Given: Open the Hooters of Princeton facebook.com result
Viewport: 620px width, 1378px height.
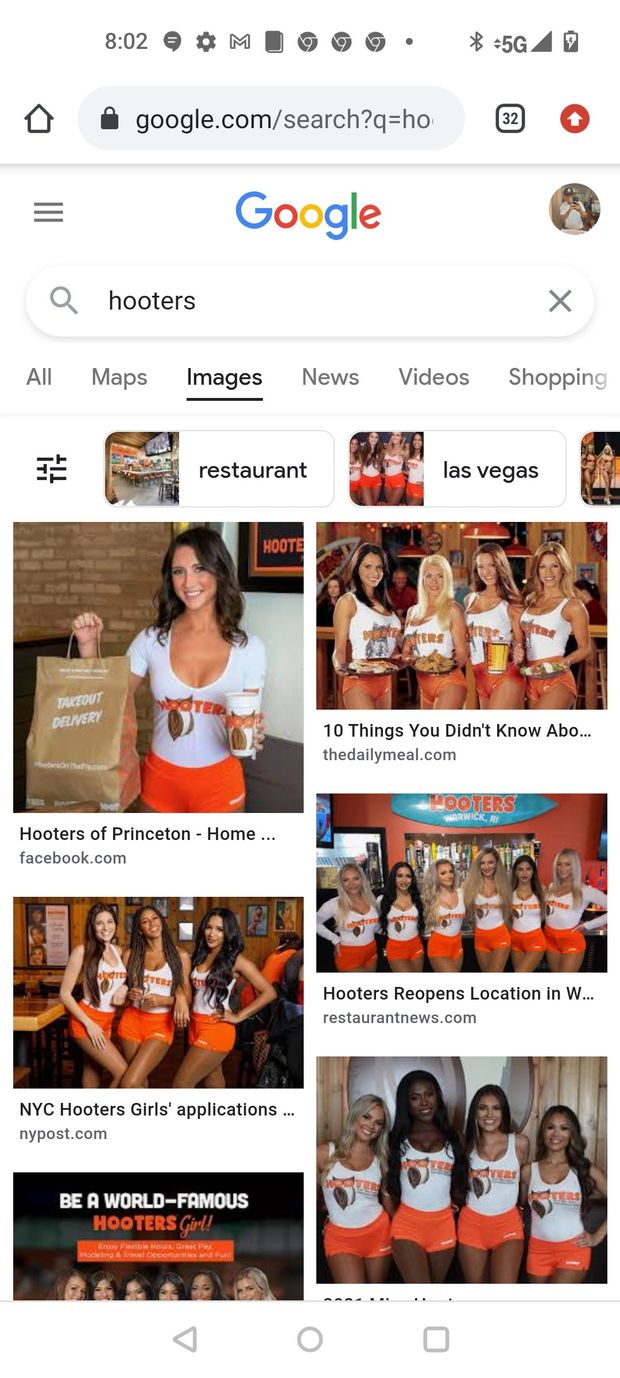Looking at the screenshot, I should (158, 667).
